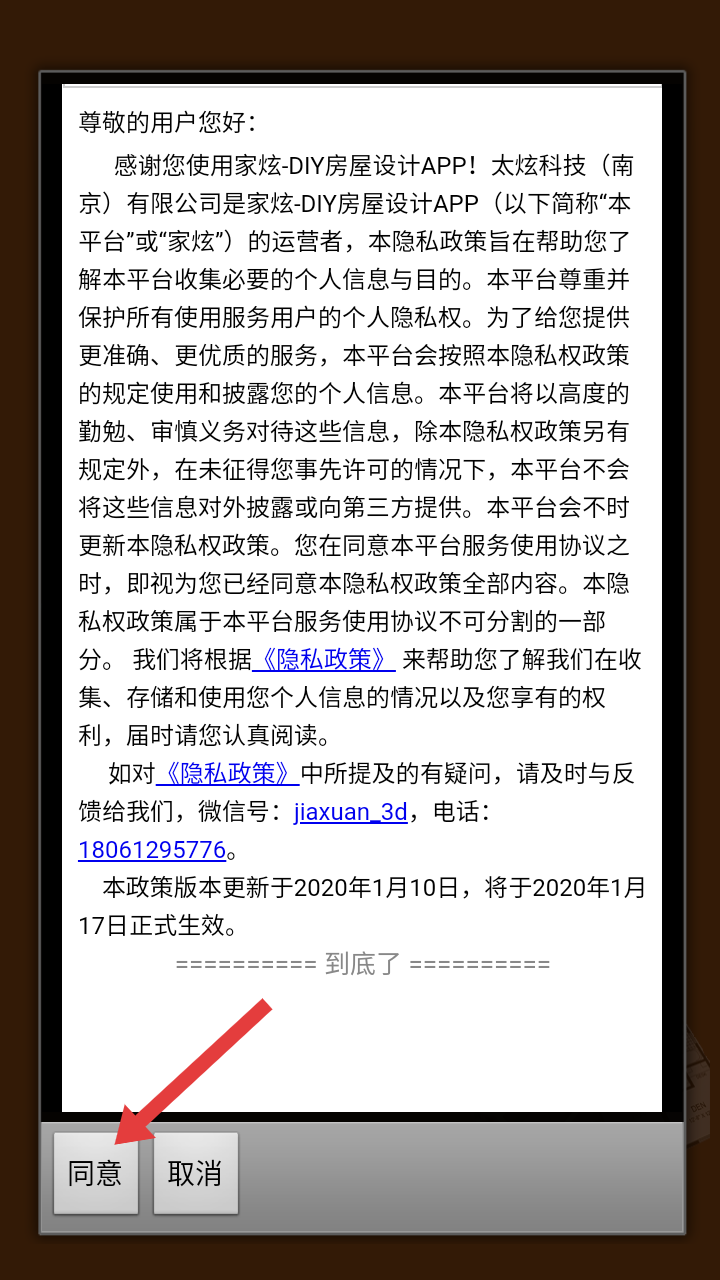Screen dimensions: 720x1280
Task: Open the 《隐私政策》 link after 如对
Action: [228, 774]
